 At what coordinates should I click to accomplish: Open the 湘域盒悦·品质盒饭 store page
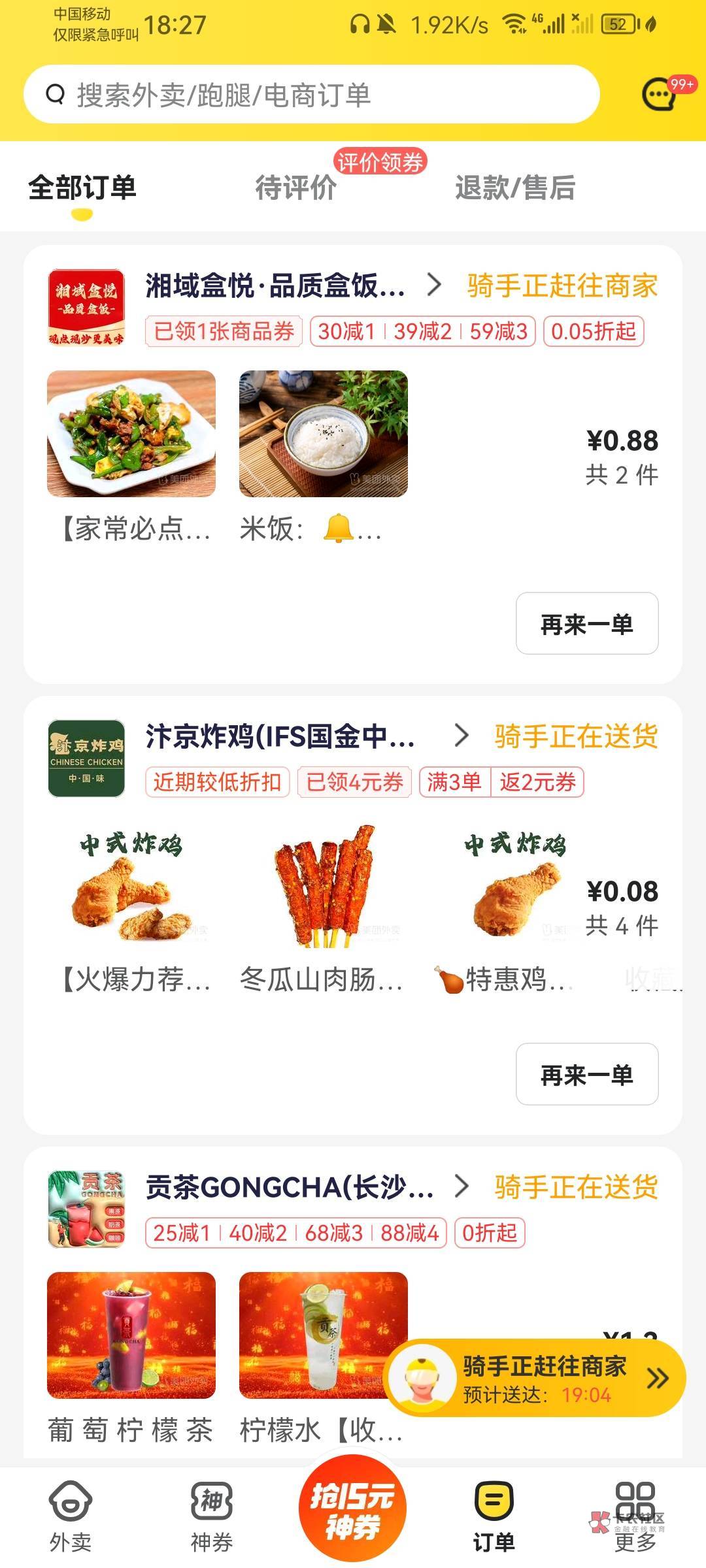(275, 286)
